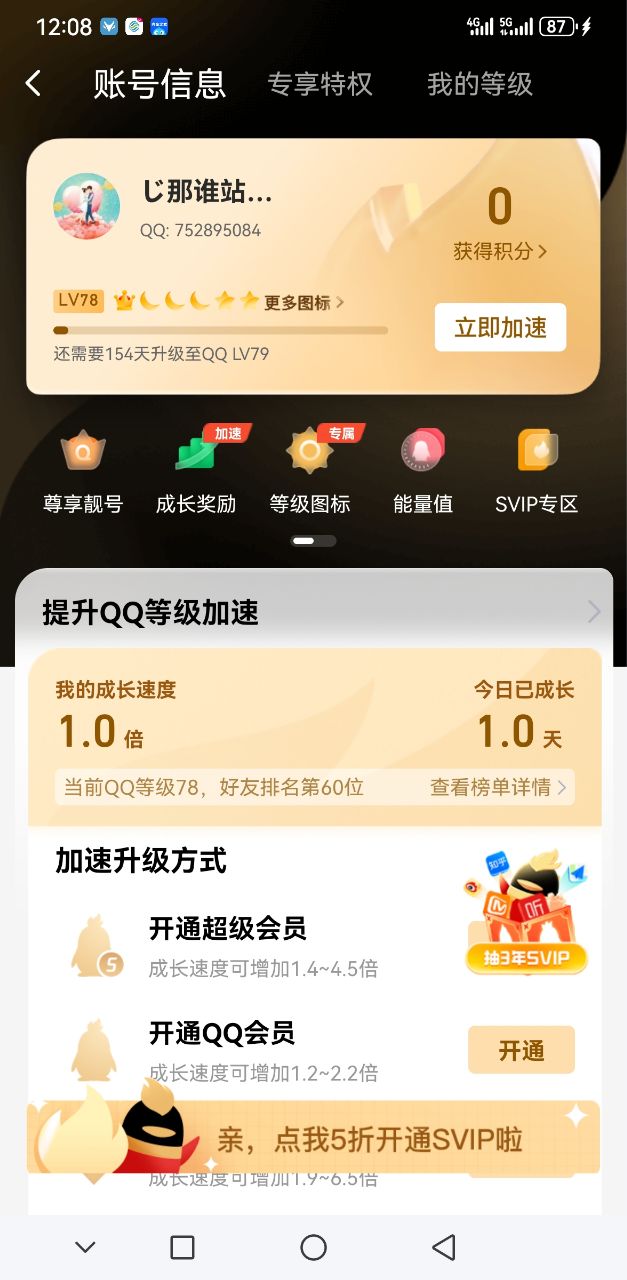Switch to the 专享特权 tab
Screen dimensions: 627x1280
(x=320, y=84)
